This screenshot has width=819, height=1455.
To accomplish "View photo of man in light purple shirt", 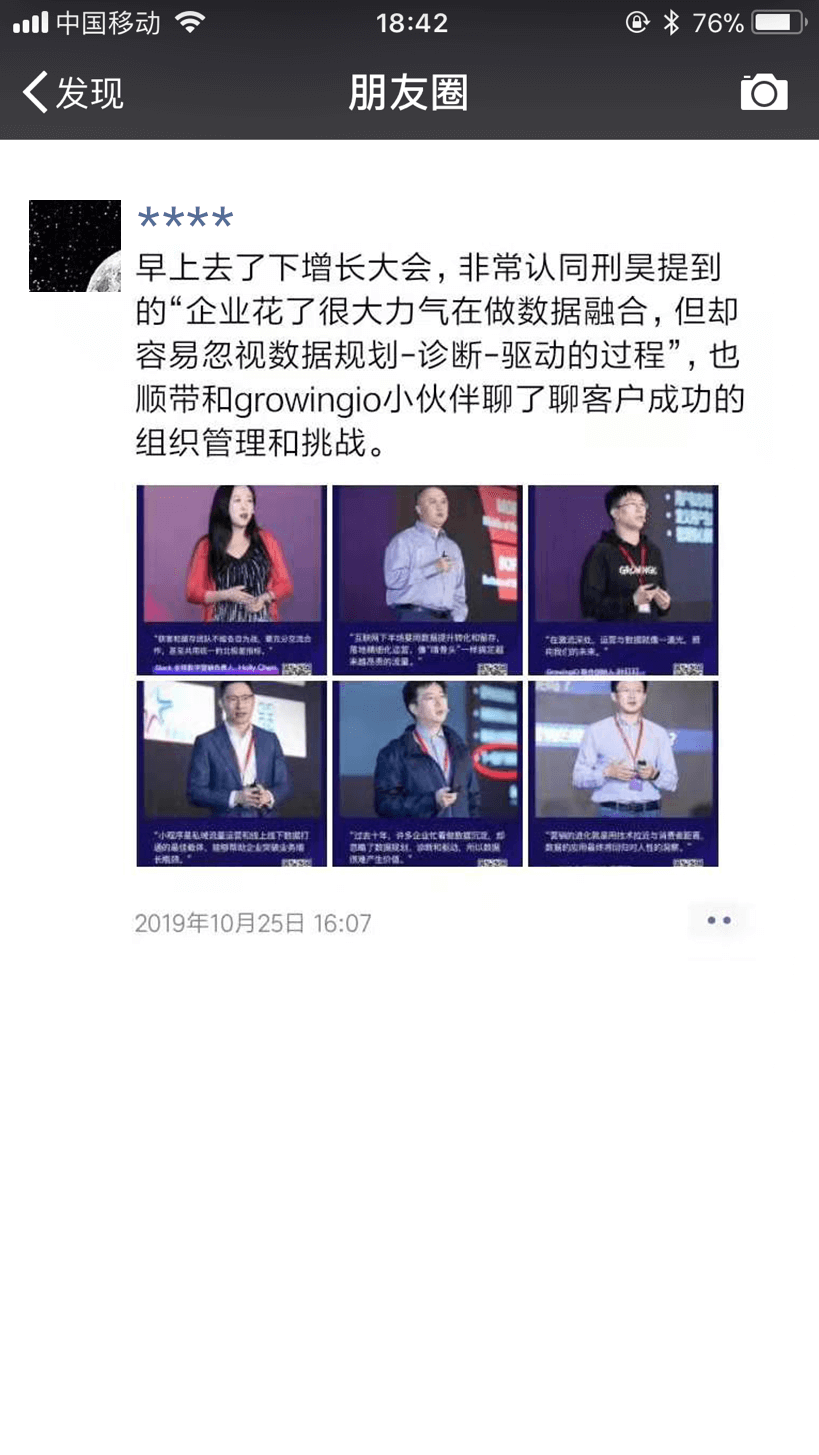I will coord(623,774).
